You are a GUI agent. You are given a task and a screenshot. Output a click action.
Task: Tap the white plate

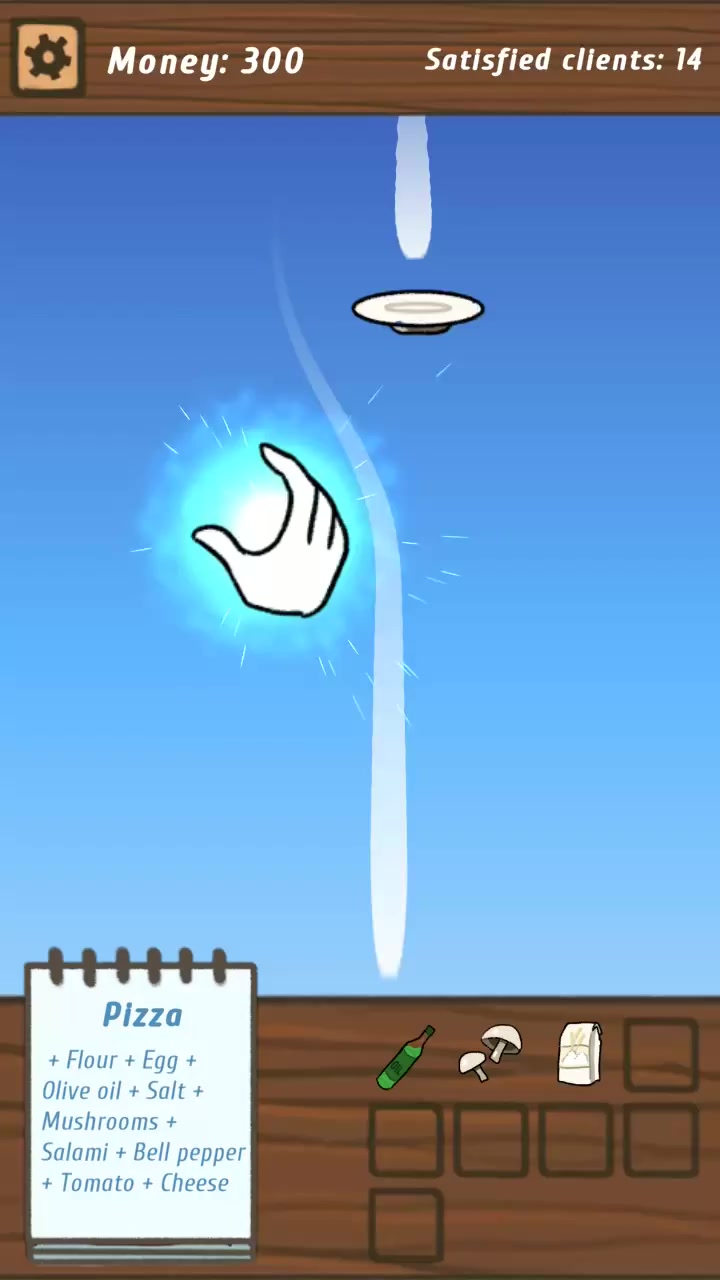point(418,311)
